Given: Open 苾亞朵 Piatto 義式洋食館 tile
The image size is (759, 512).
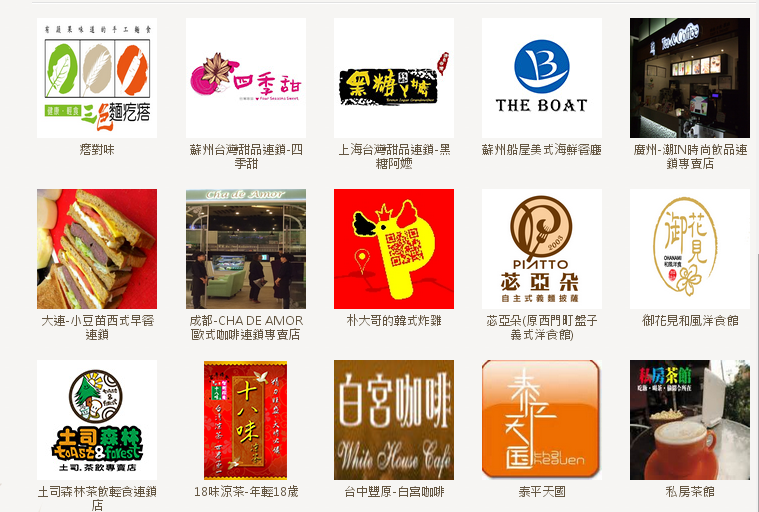Looking at the screenshot, I should [x=542, y=249].
